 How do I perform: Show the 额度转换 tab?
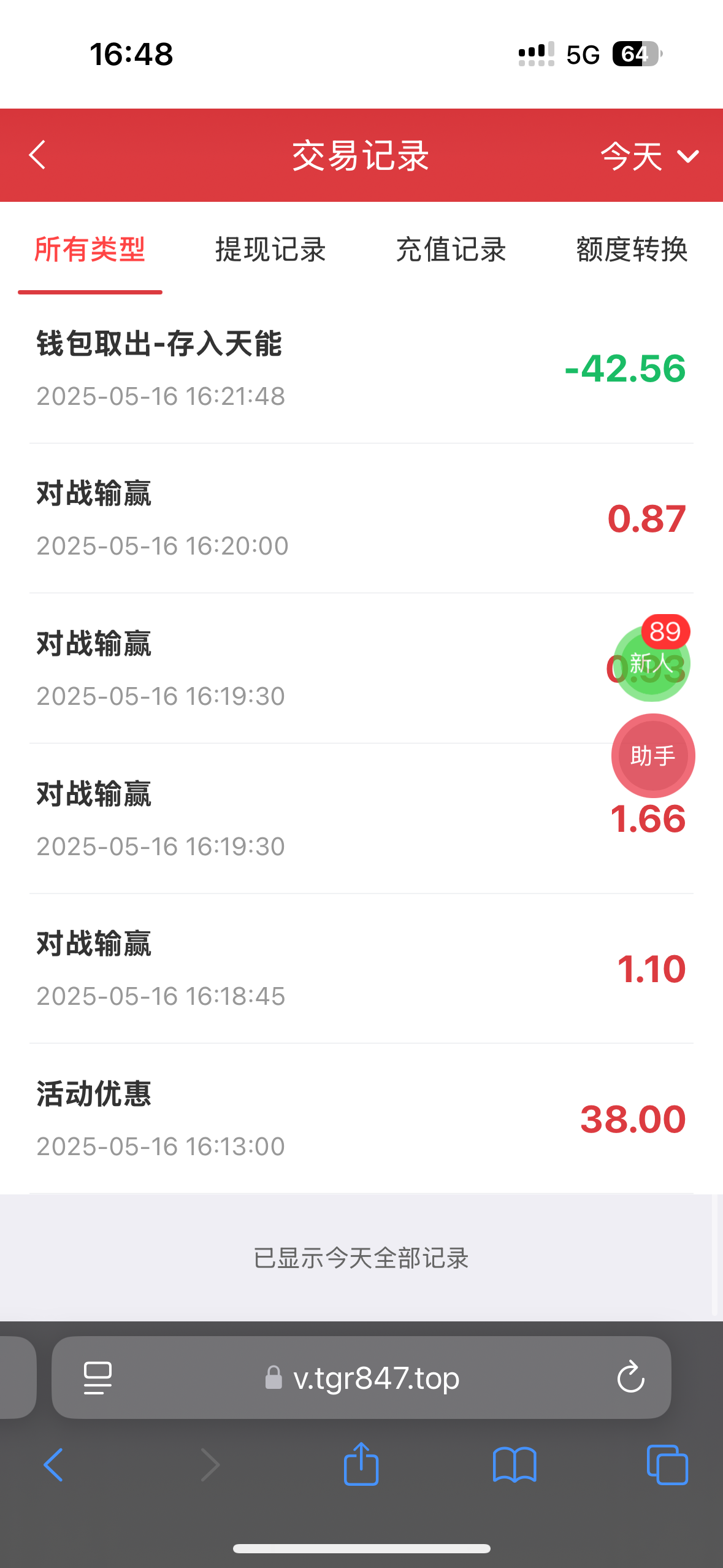632,250
